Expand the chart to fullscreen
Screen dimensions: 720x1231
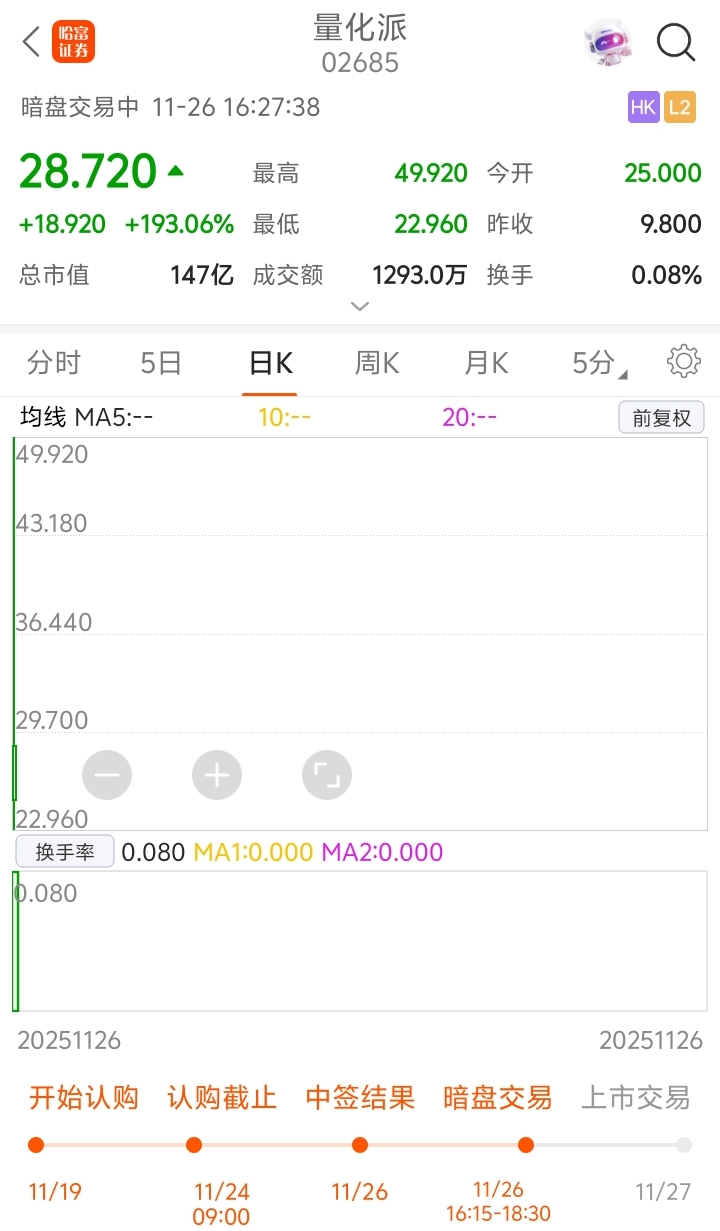pyautogui.click(x=327, y=775)
